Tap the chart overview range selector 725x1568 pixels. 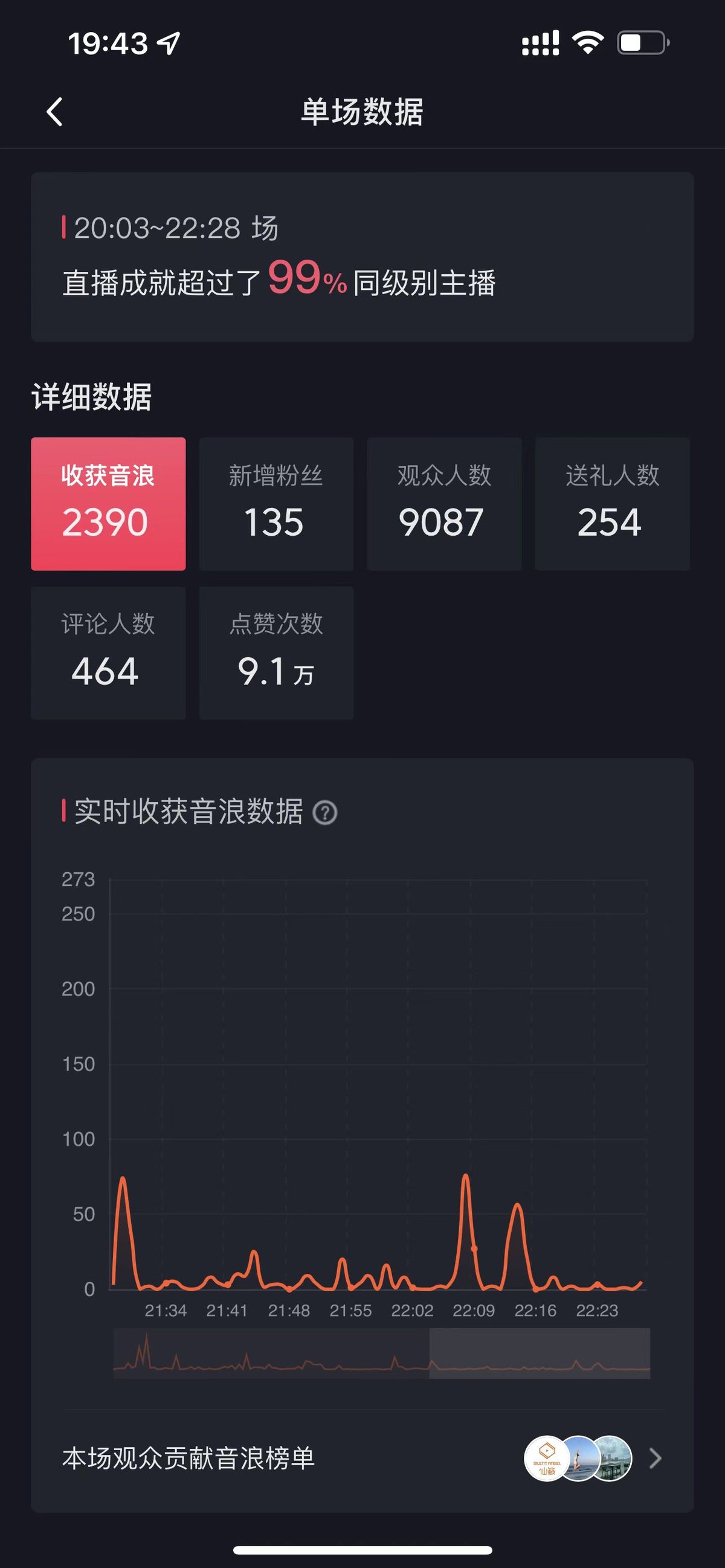pos(540,1353)
